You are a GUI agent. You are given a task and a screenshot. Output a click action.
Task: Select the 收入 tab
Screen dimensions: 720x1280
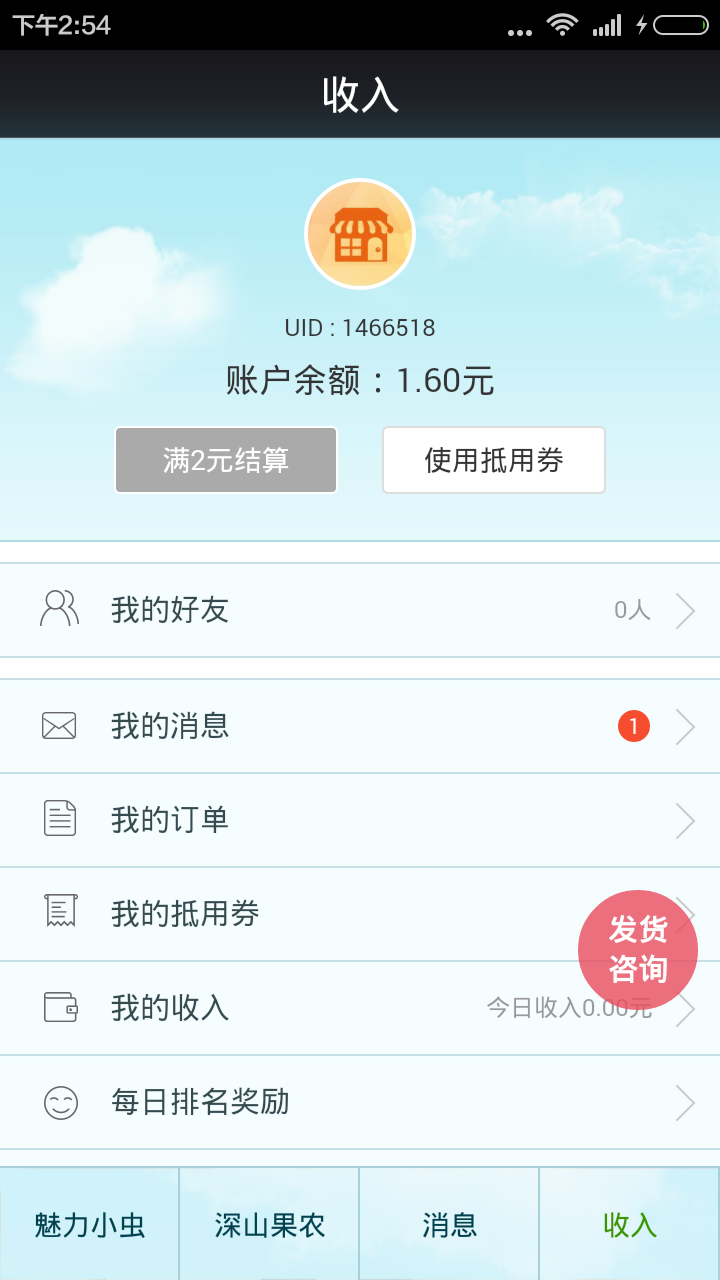630,1225
